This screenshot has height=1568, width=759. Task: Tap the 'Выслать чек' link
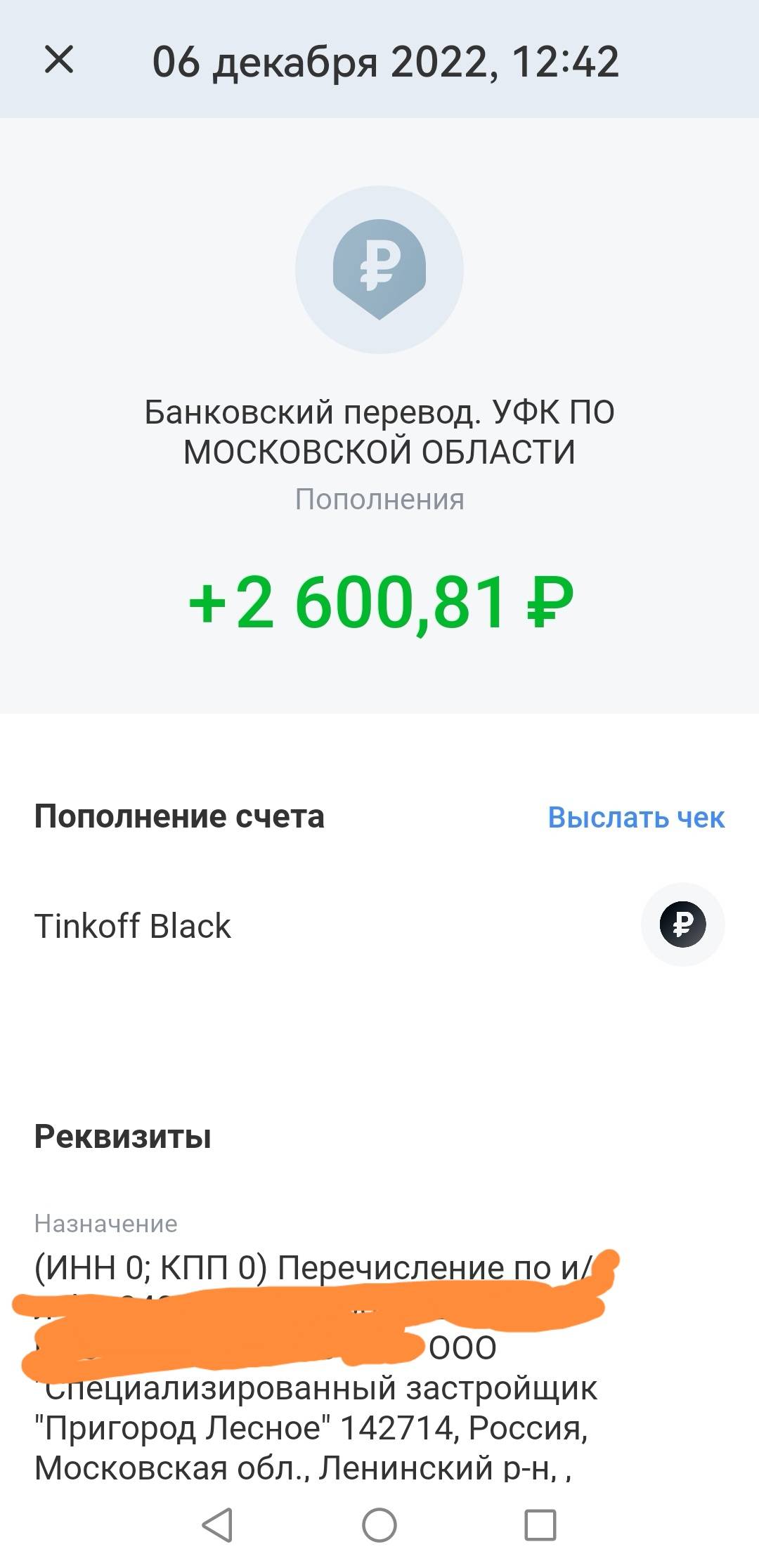coord(636,817)
